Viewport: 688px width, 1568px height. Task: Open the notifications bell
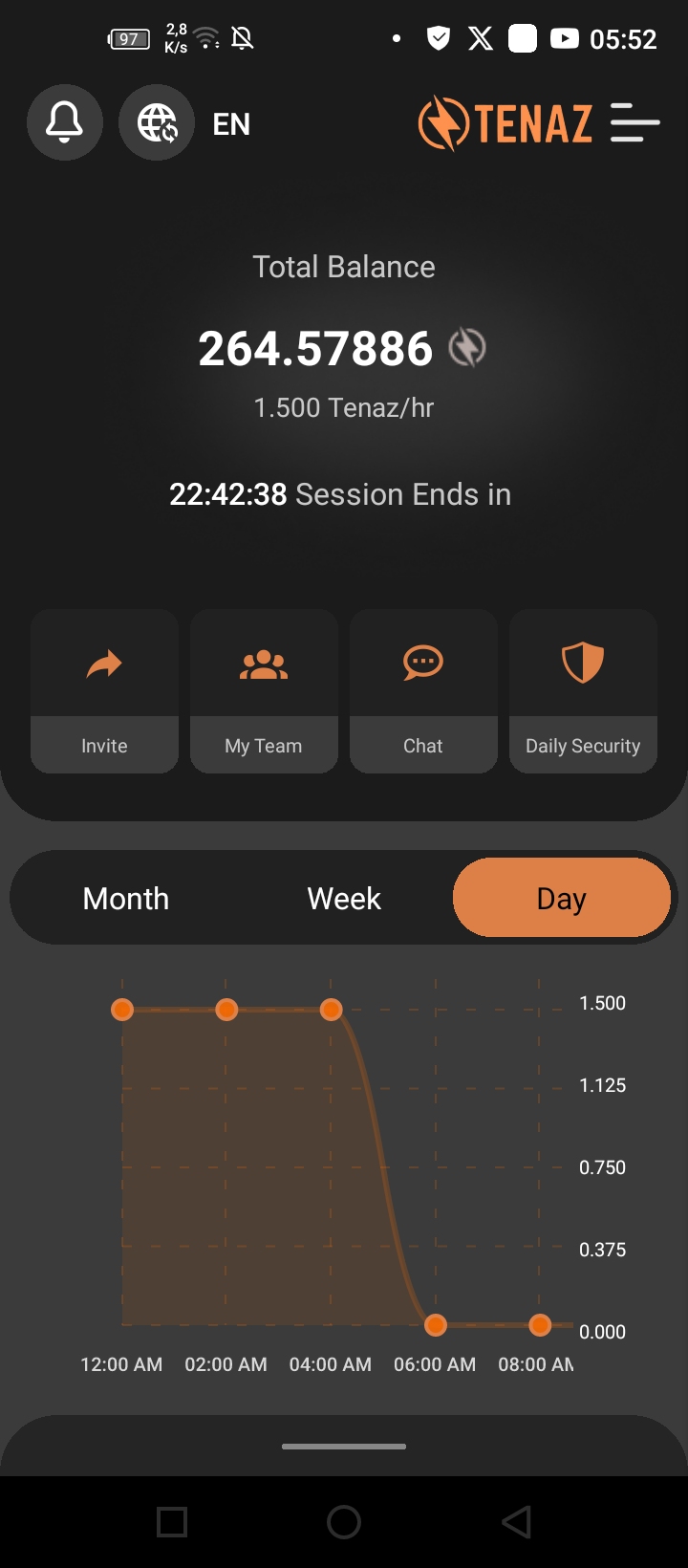(65, 122)
